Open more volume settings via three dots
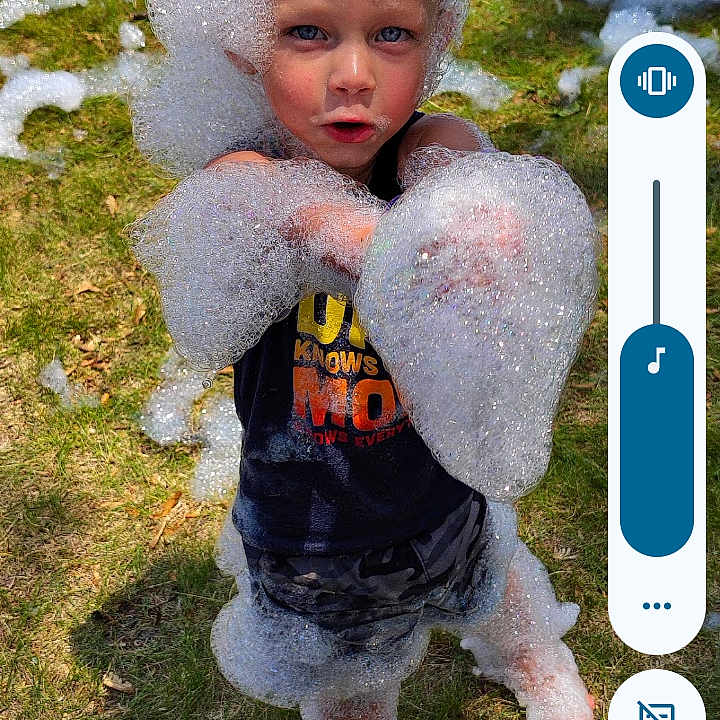 point(656,605)
